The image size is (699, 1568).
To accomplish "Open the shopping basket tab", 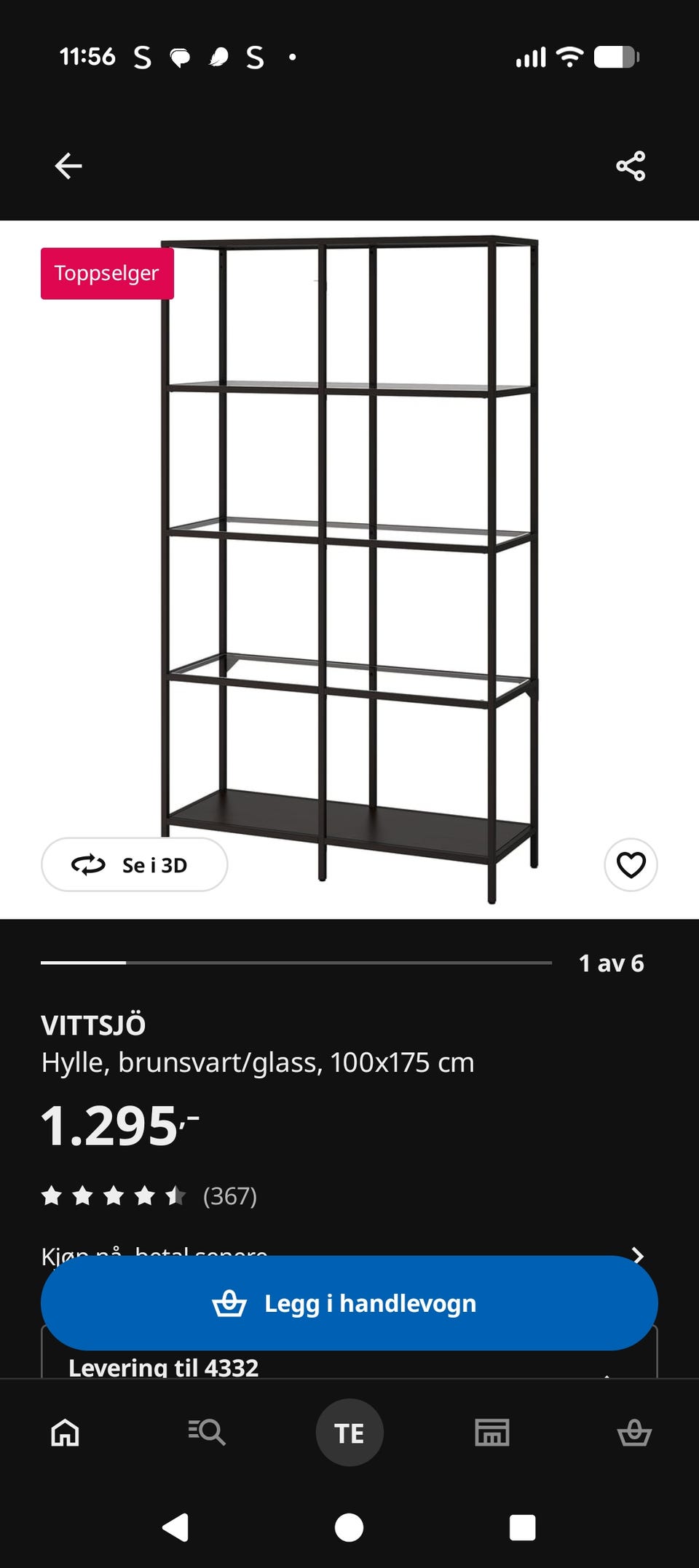I will pyautogui.click(x=634, y=1432).
